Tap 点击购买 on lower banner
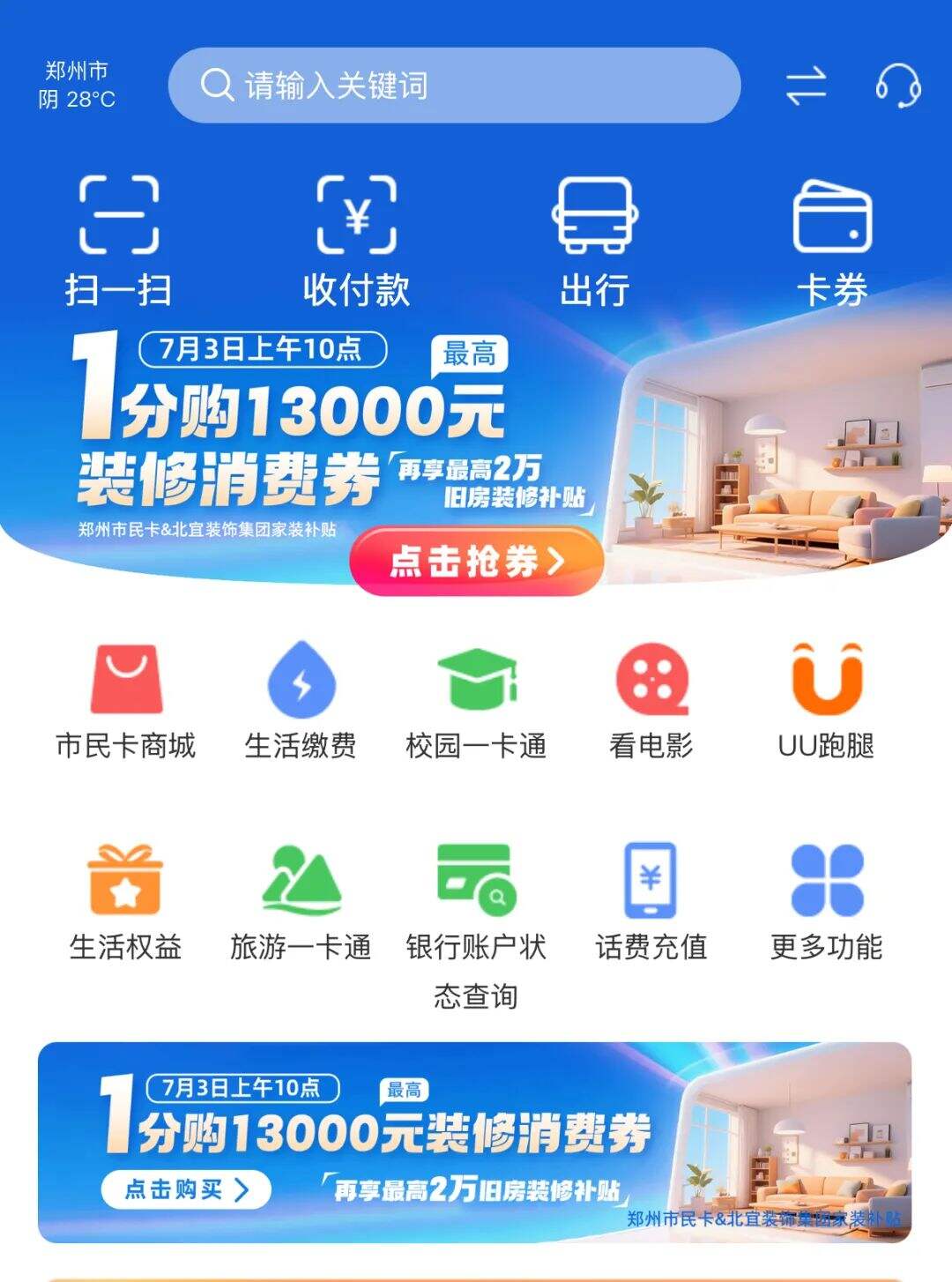This screenshot has width=952, height=1282. 186,1189
